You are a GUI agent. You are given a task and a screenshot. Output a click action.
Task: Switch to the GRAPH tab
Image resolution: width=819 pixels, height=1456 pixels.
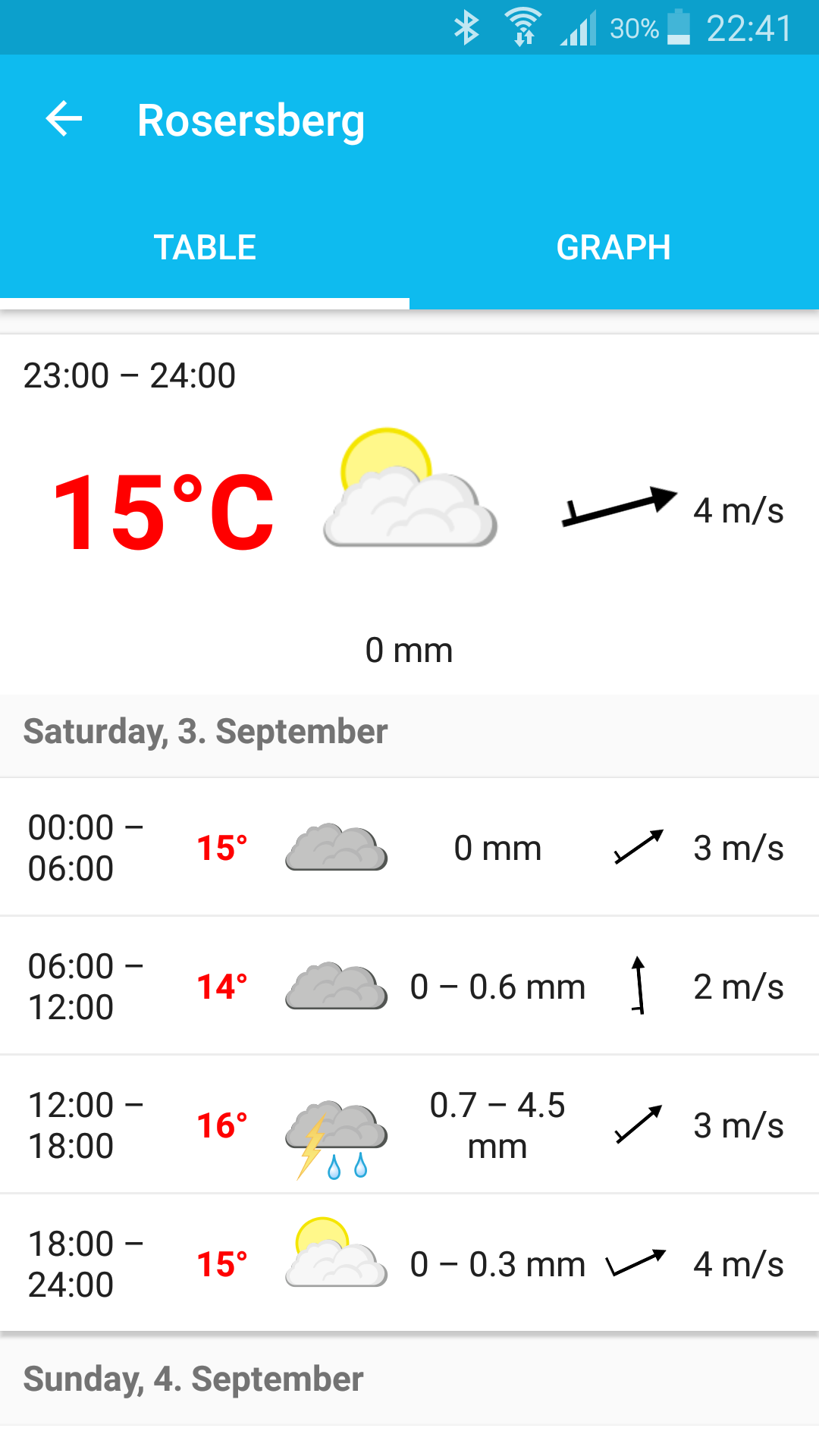click(614, 248)
